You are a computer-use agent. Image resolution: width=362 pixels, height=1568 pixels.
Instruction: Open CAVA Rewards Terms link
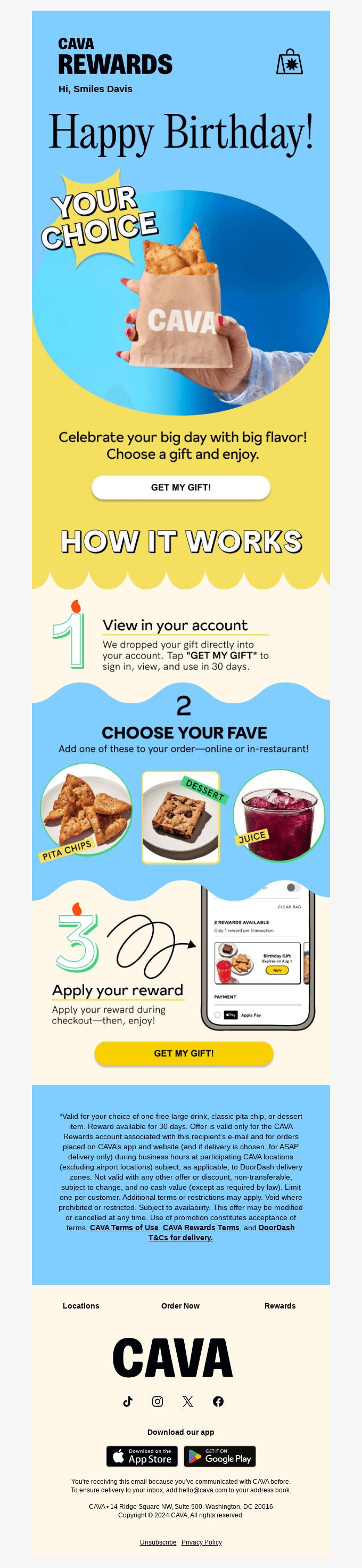tap(201, 1228)
